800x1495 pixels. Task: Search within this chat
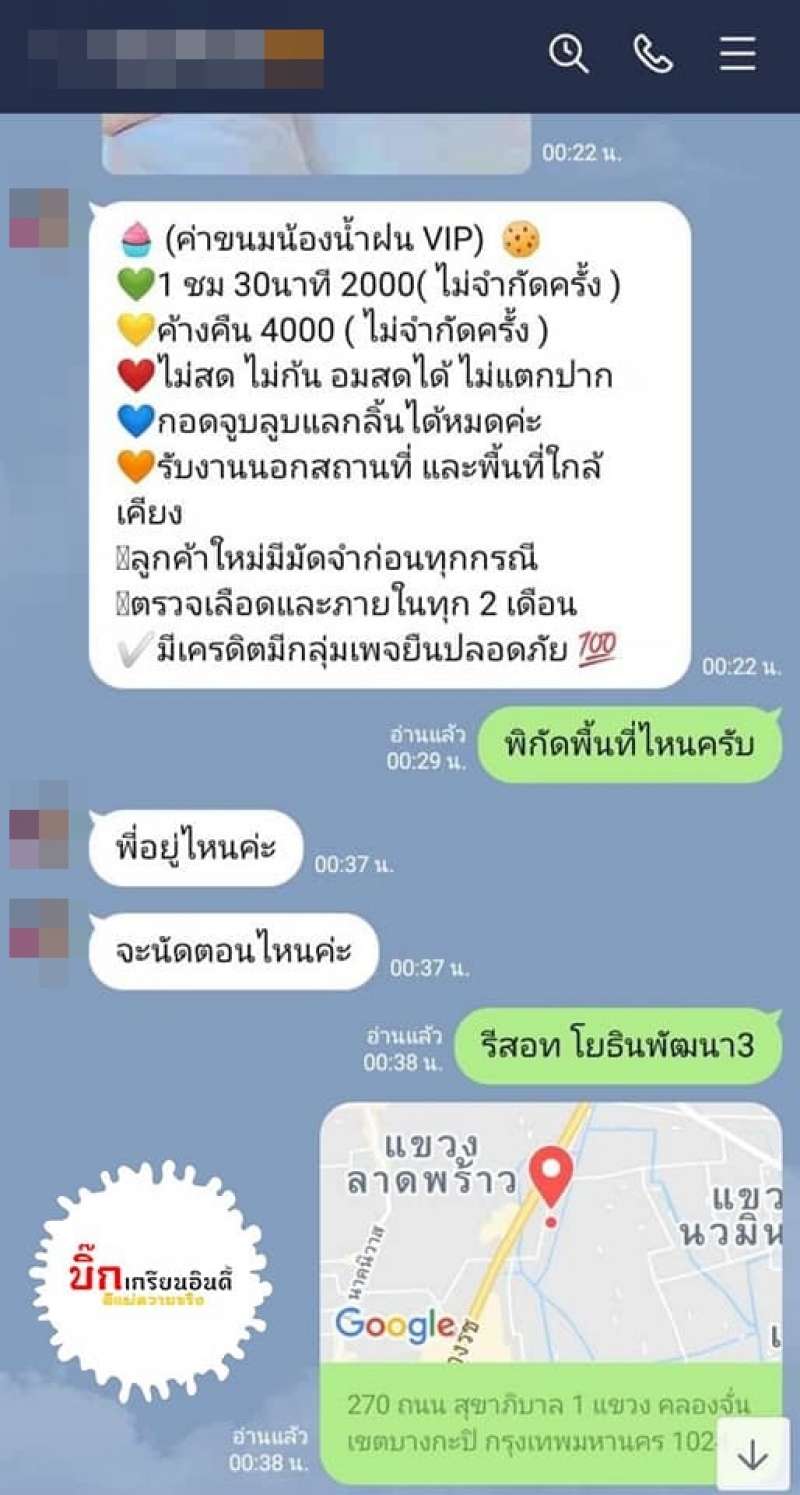click(569, 55)
